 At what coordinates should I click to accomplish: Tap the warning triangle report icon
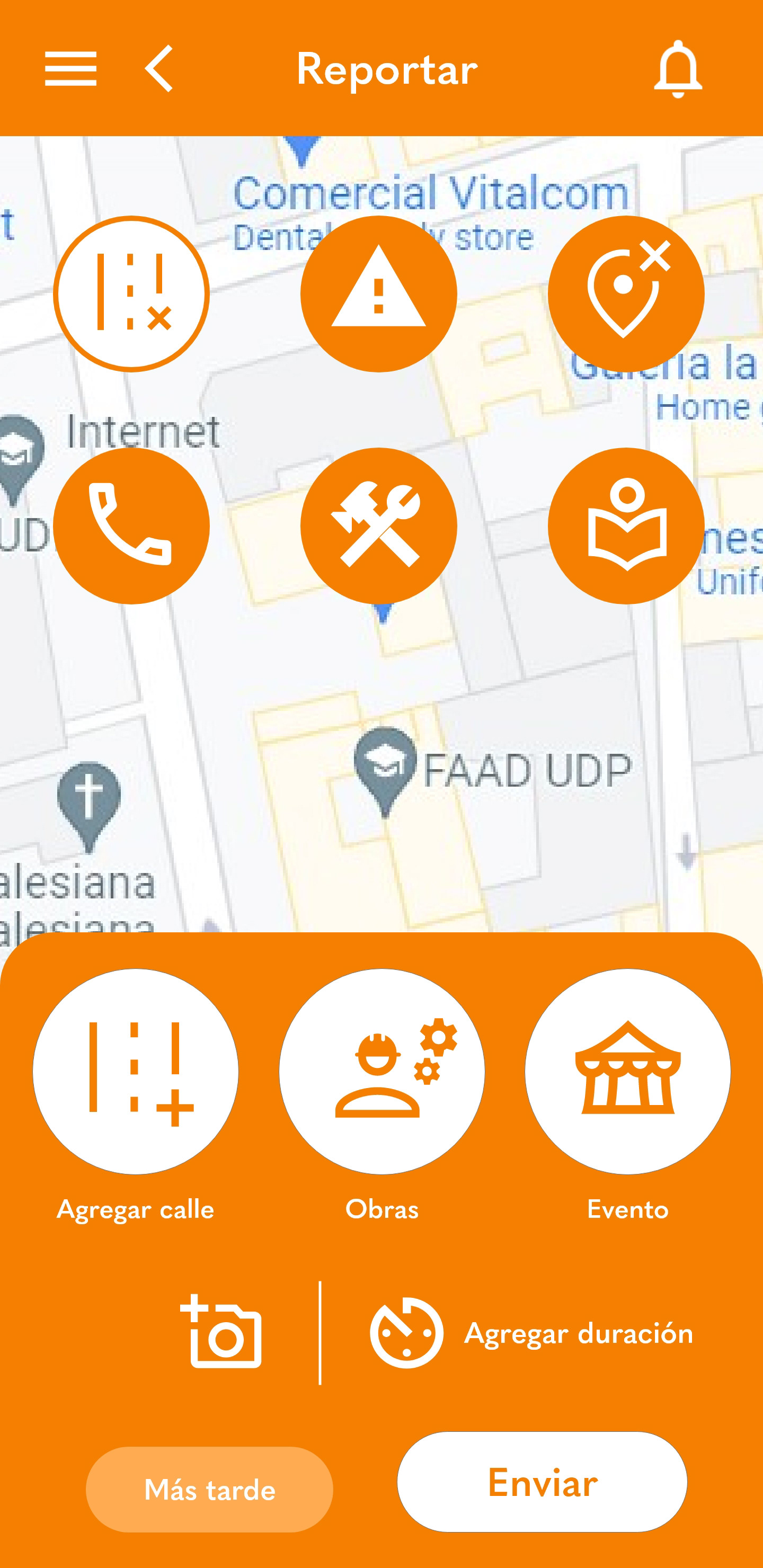[x=379, y=294]
